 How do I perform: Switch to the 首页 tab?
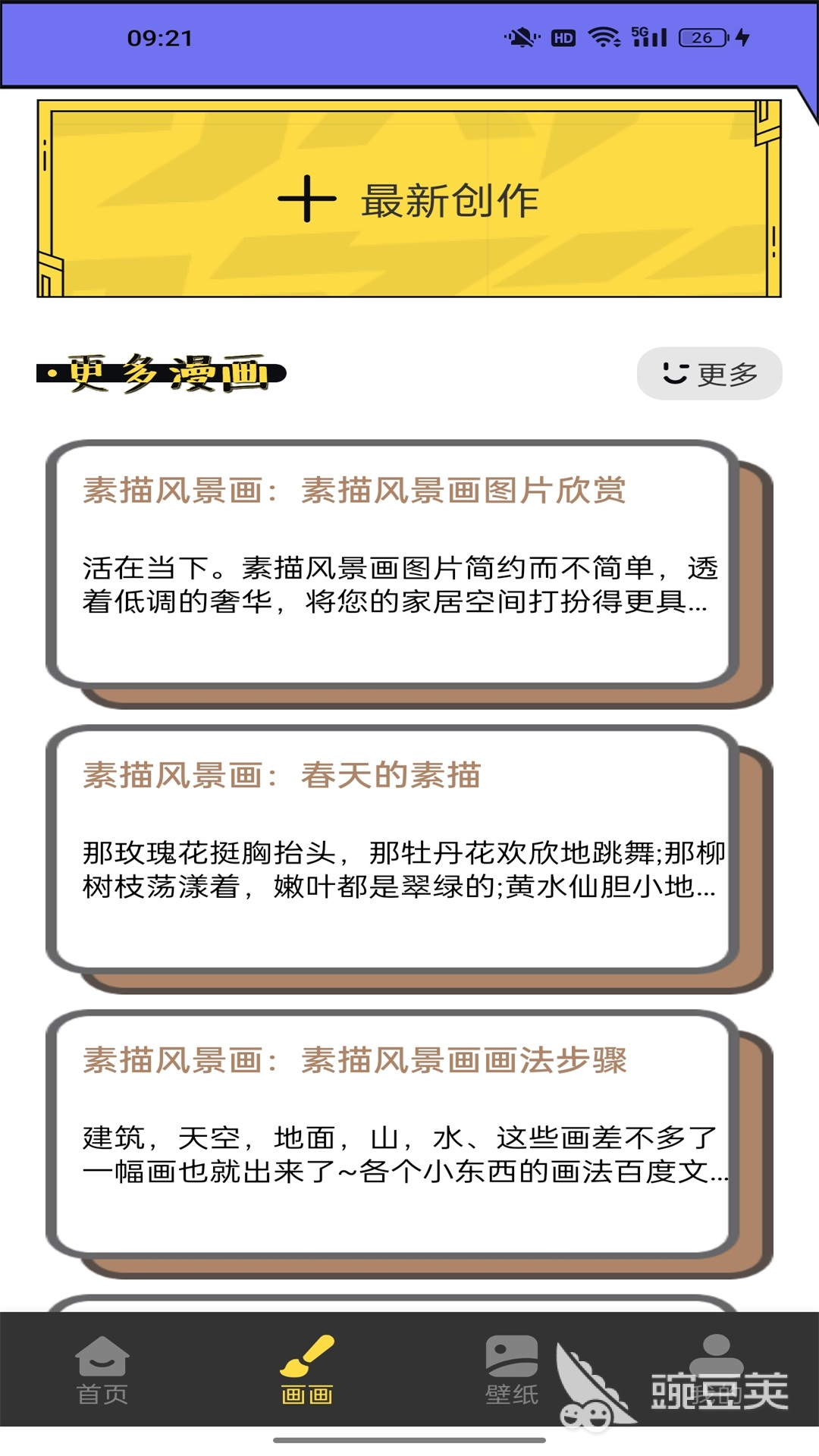pos(102,1370)
